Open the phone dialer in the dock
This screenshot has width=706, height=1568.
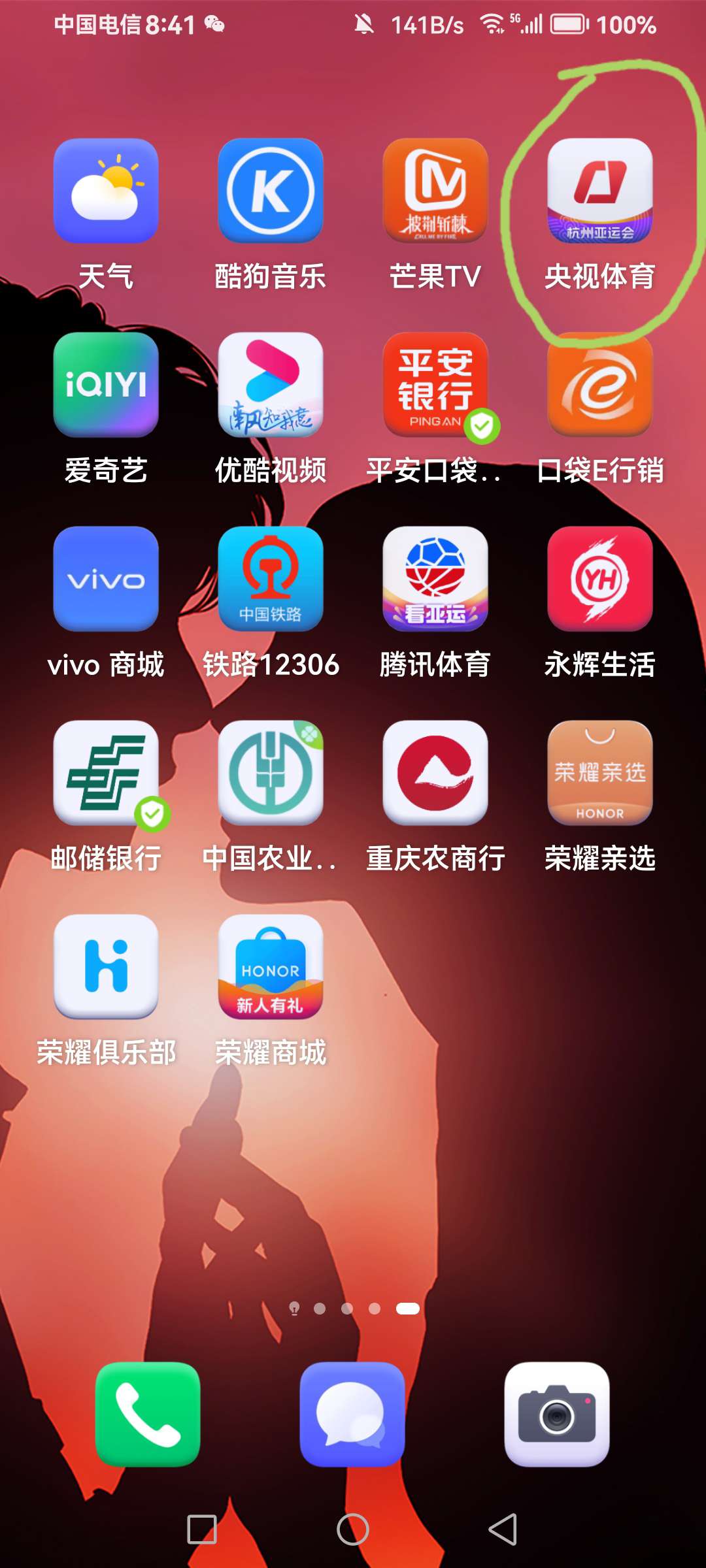pos(148,1414)
